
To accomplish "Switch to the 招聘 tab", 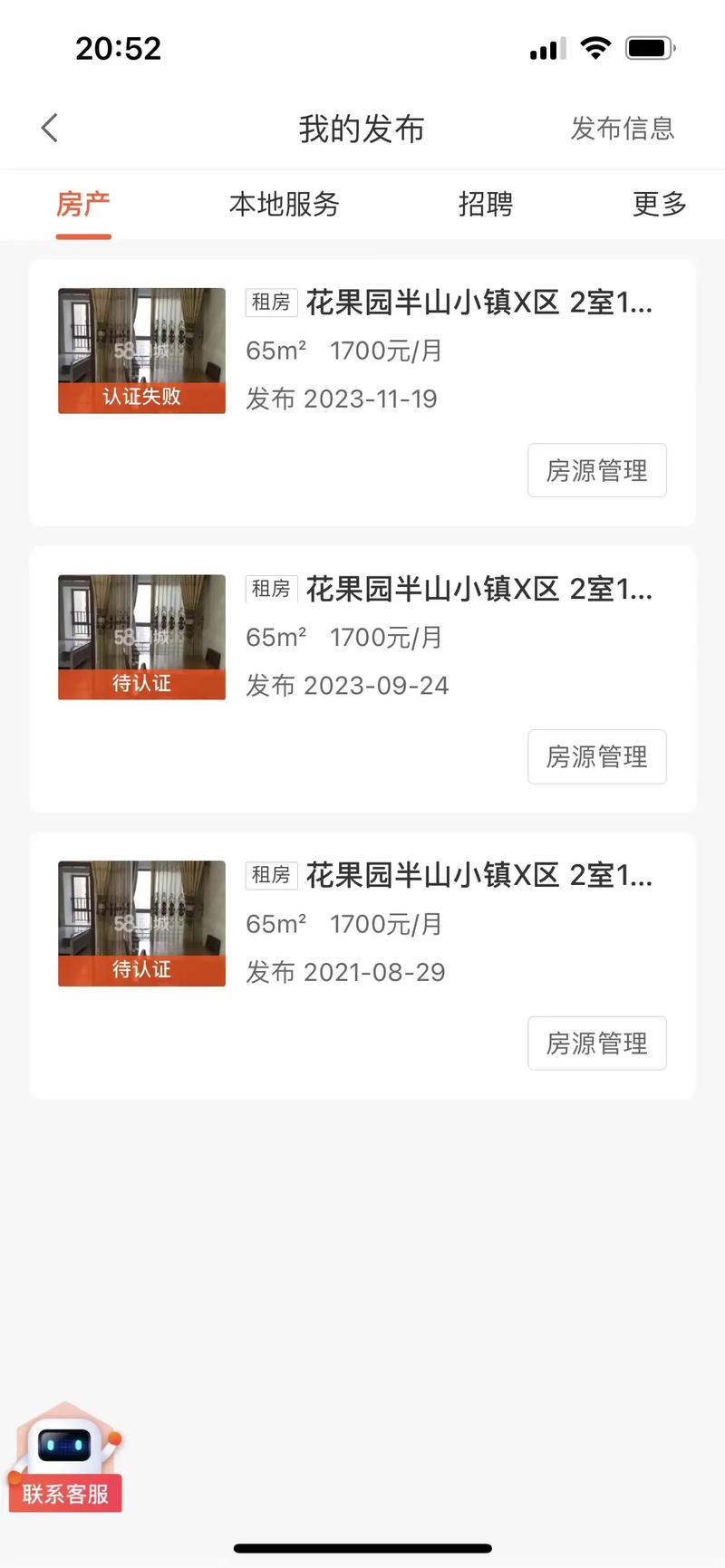I will pyautogui.click(x=486, y=204).
